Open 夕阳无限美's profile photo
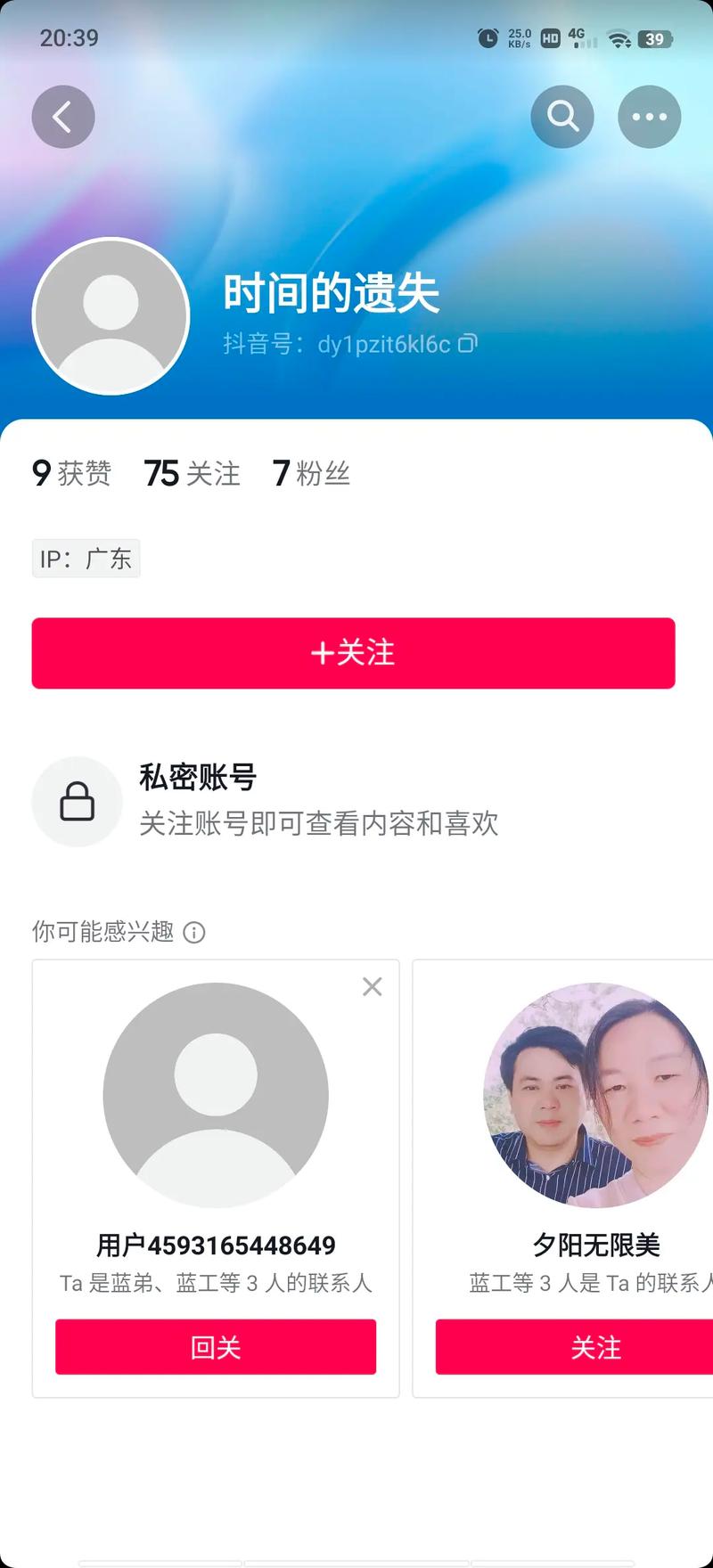713x1568 pixels. [x=594, y=1095]
